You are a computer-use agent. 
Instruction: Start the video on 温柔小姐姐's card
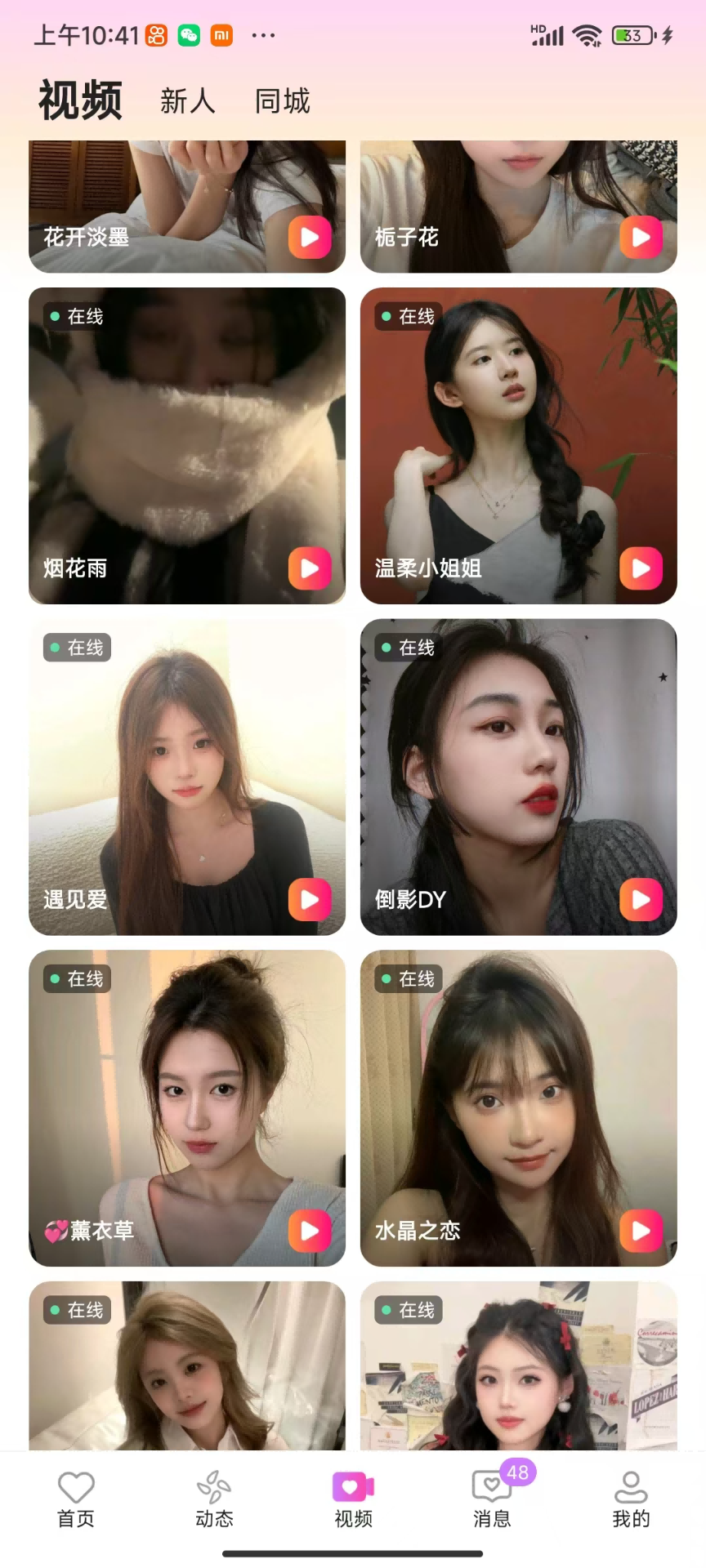tap(641, 568)
